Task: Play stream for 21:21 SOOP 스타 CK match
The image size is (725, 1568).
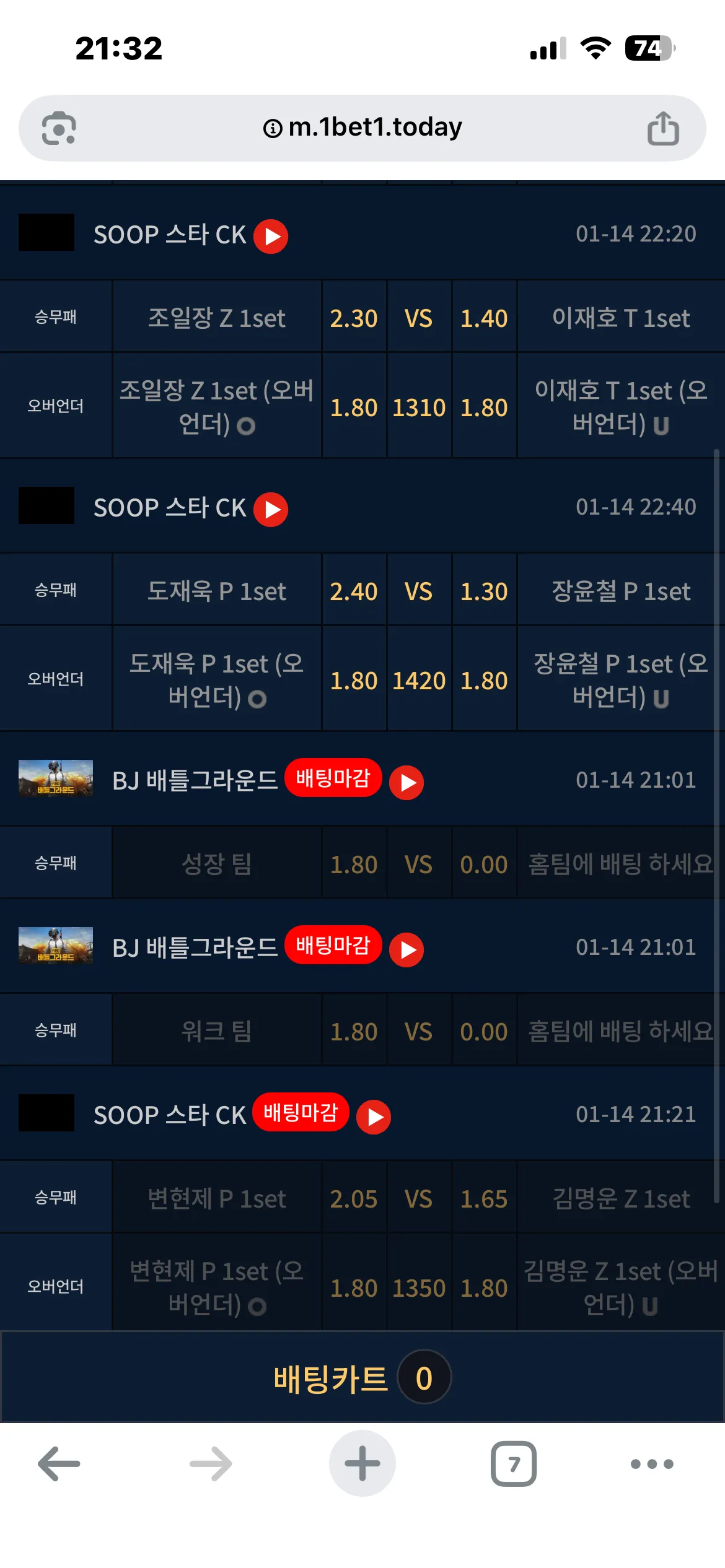Action: tap(374, 1117)
